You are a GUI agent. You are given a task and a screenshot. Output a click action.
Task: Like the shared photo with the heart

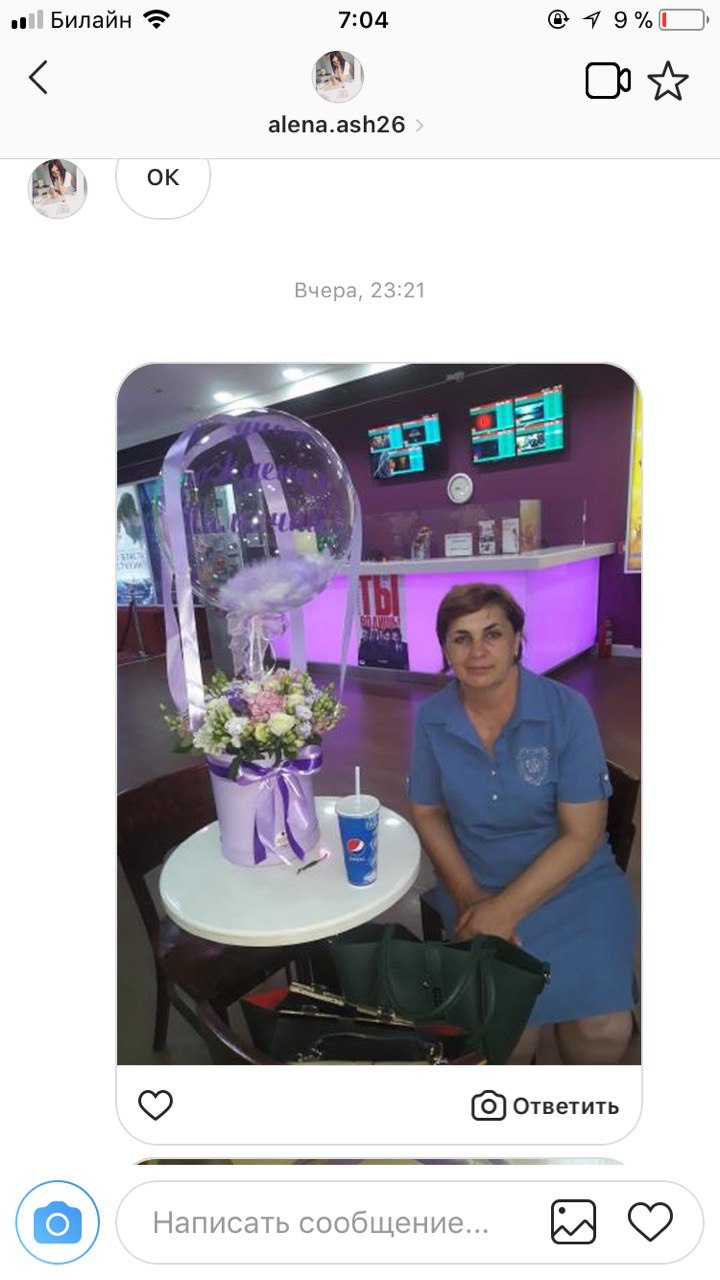click(155, 1105)
